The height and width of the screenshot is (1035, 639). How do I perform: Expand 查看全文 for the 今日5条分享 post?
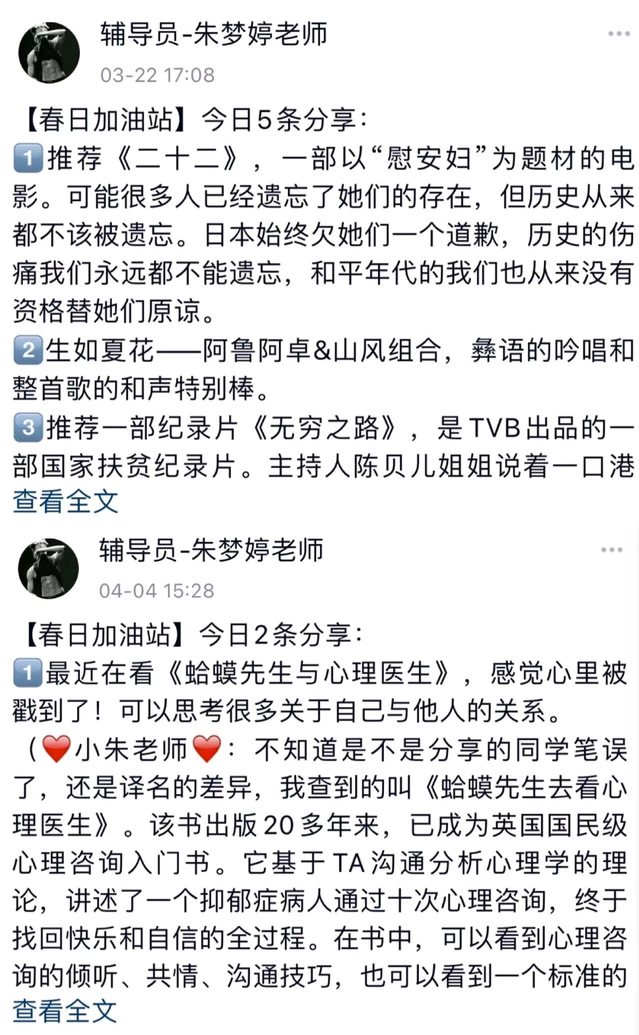tap(66, 501)
